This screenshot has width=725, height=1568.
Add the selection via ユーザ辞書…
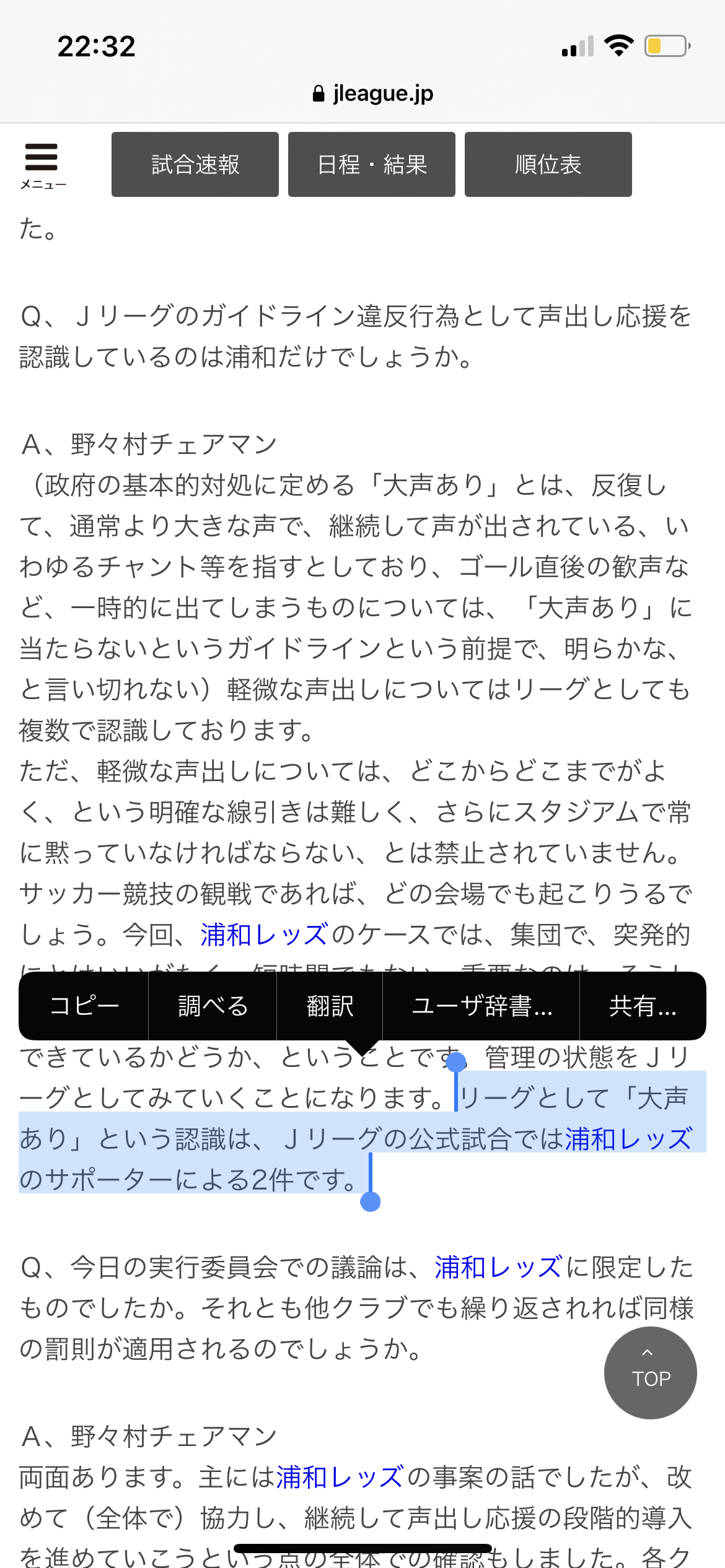pos(481,1006)
